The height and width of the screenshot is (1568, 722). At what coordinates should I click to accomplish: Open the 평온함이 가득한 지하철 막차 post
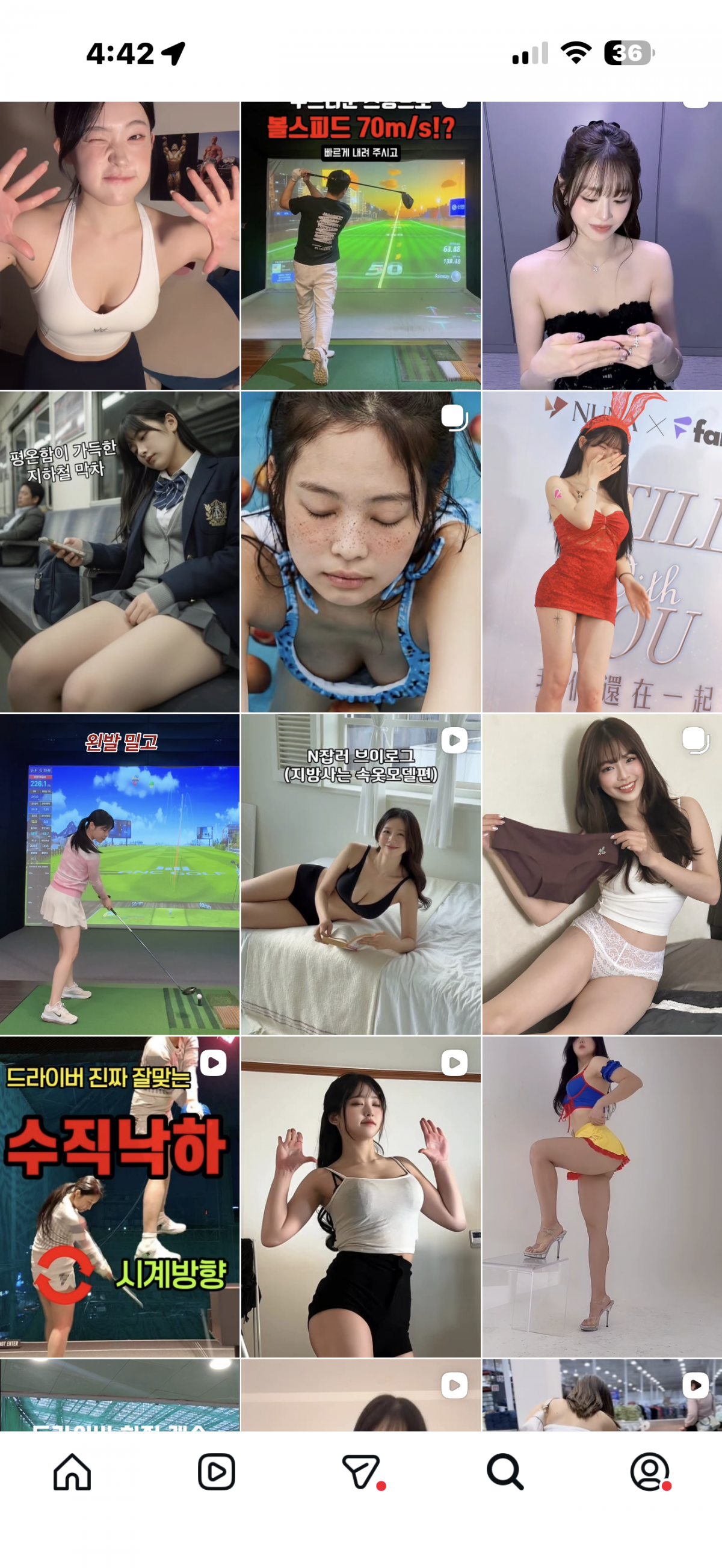pyautogui.click(x=119, y=552)
